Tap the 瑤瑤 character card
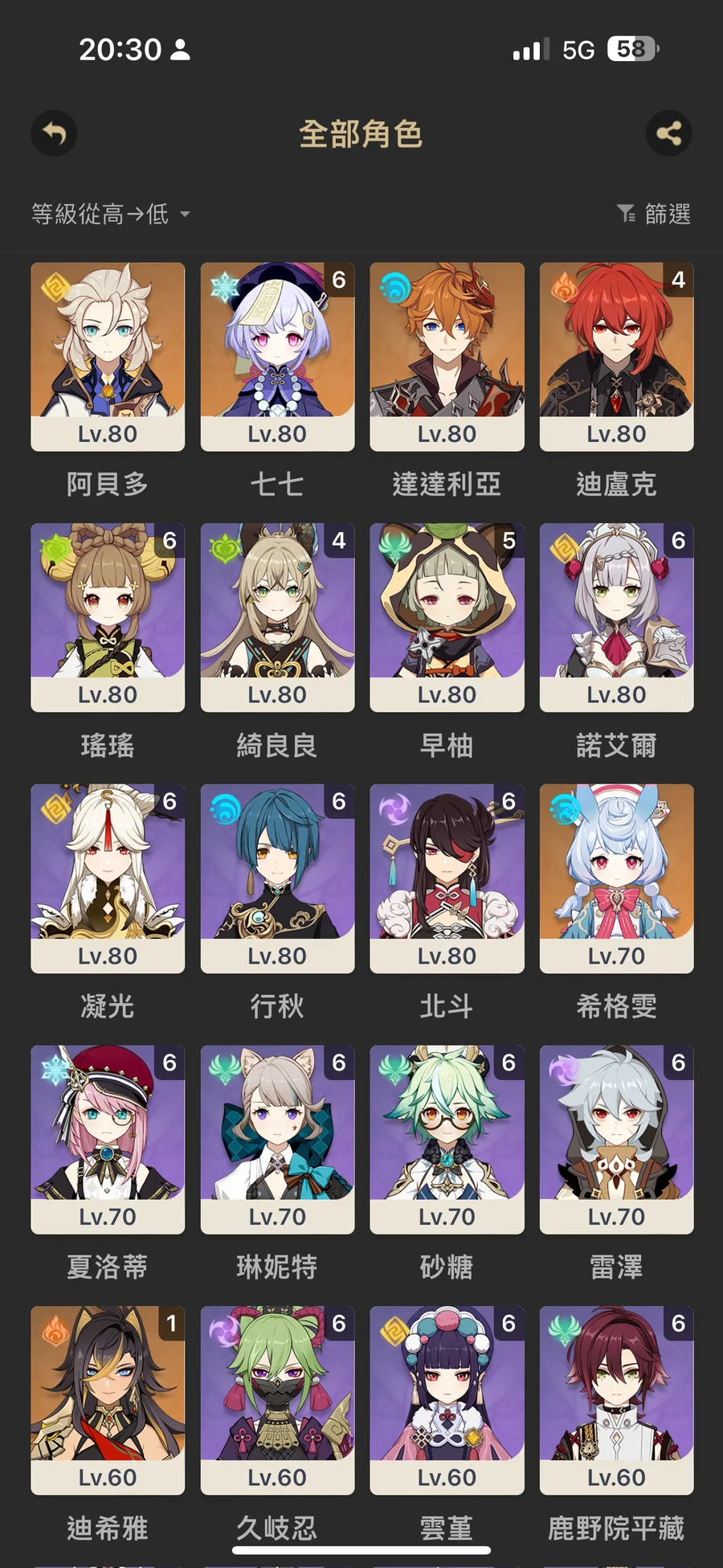 click(x=108, y=618)
